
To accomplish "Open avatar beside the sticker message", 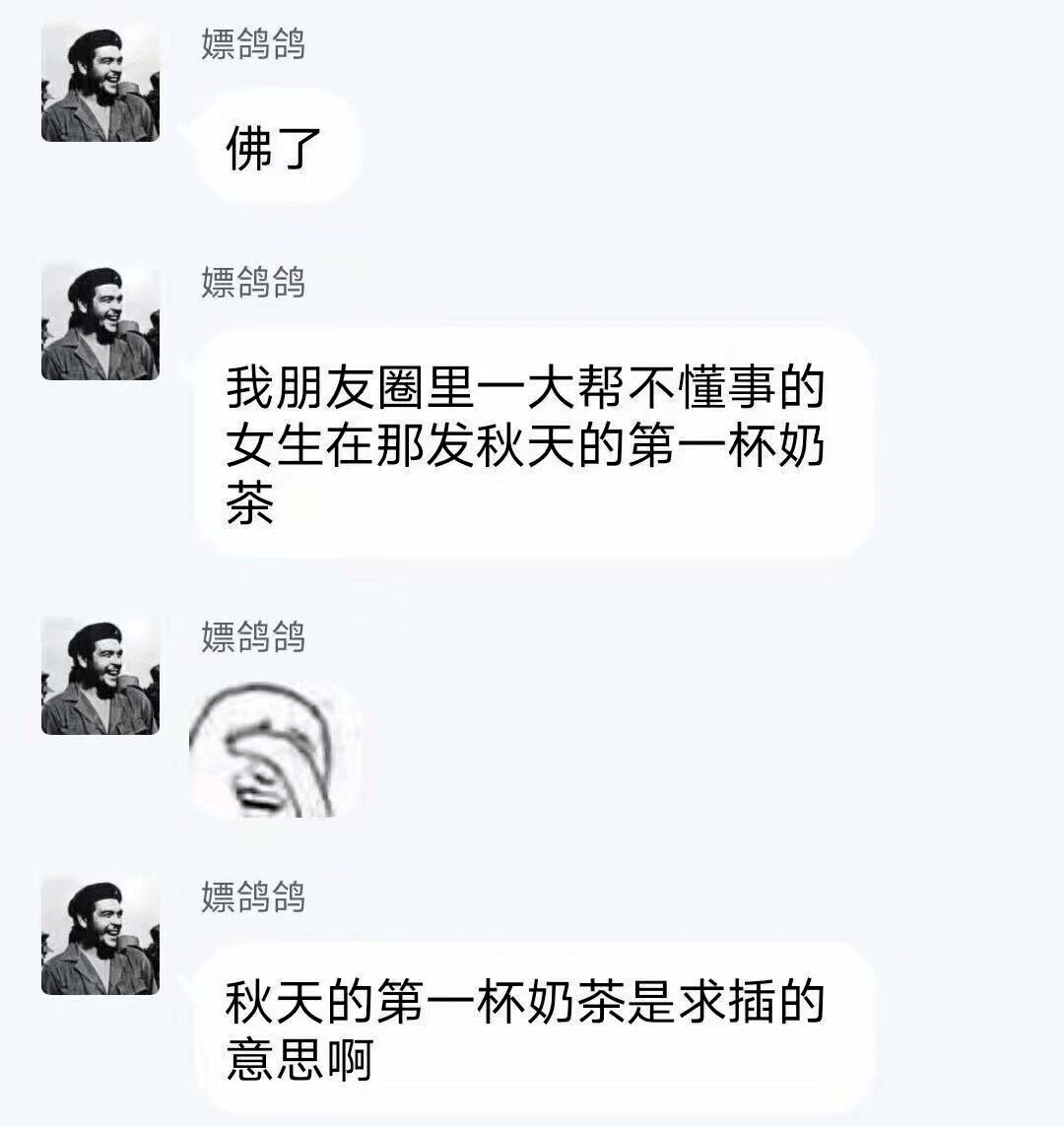I will pos(100,677).
